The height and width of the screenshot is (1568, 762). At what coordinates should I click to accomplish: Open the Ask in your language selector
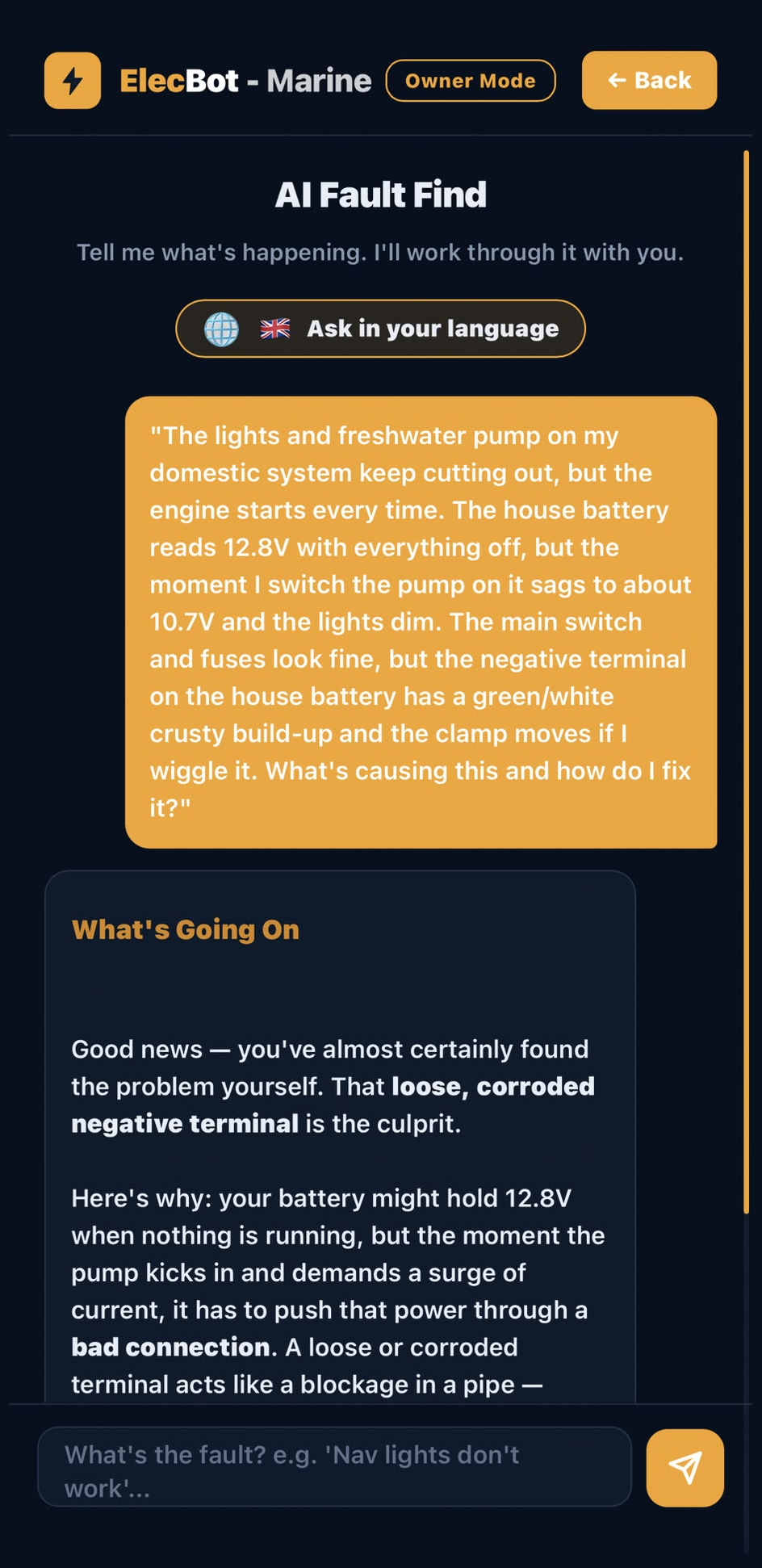tap(380, 329)
